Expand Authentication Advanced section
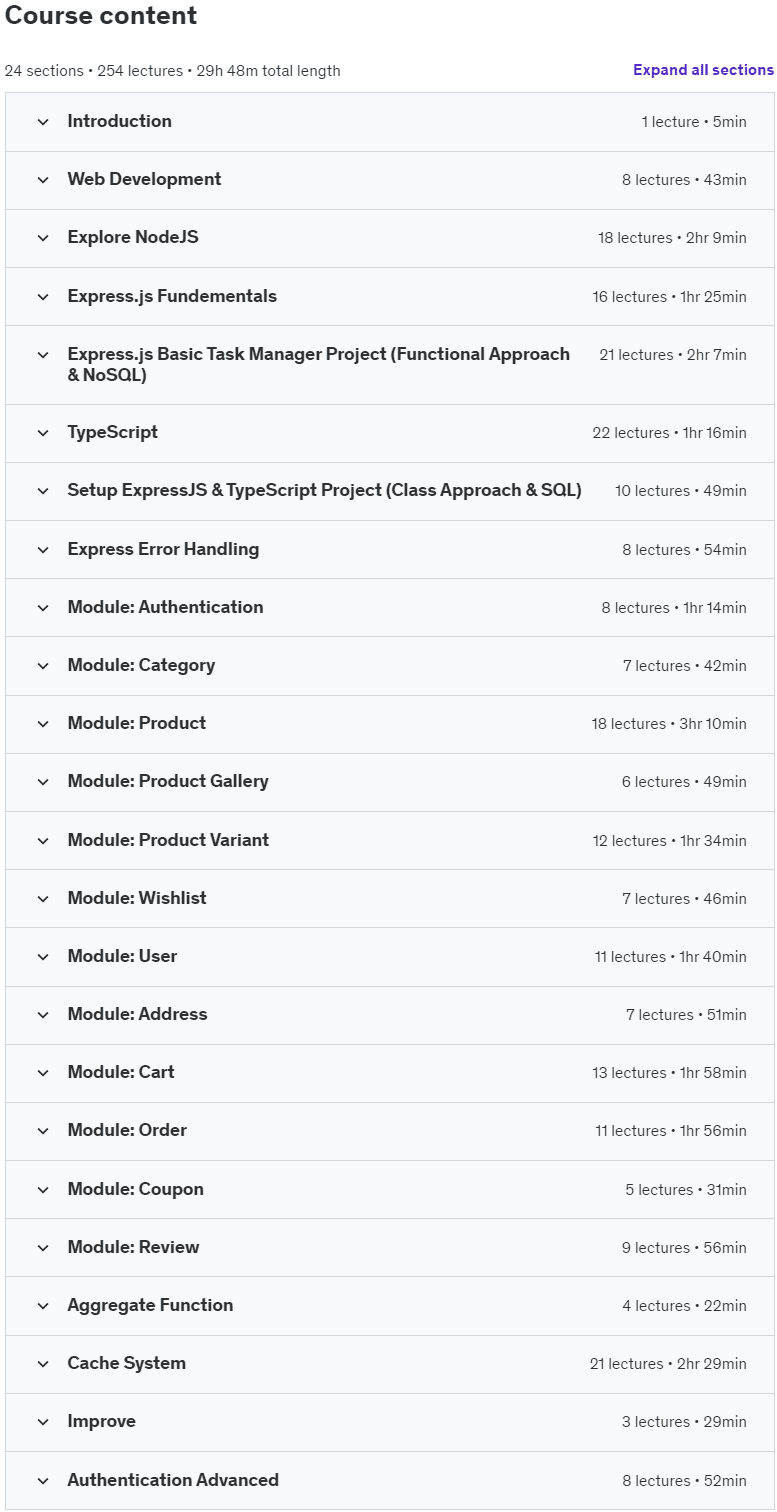777x1512 pixels. [x=173, y=1480]
